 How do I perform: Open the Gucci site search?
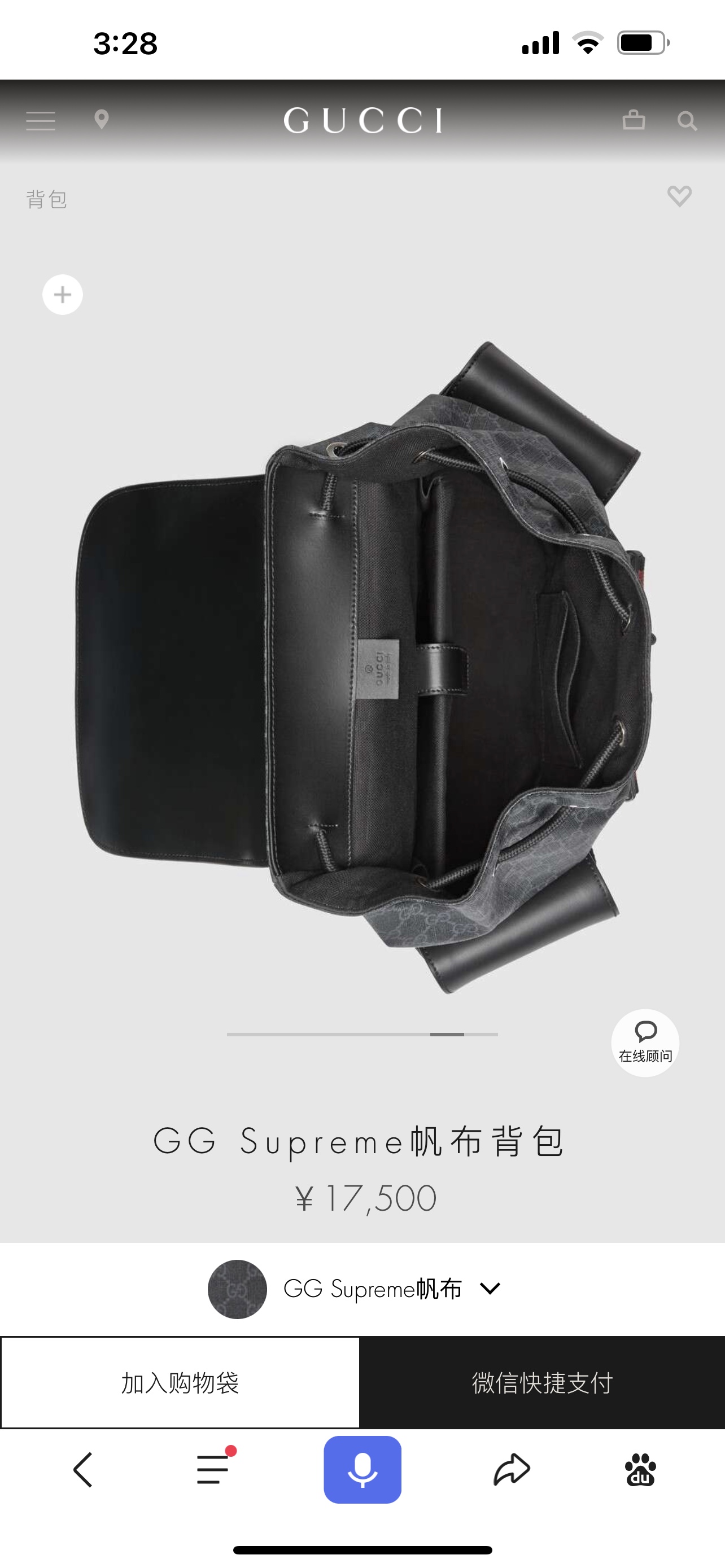(x=687, y=121)
